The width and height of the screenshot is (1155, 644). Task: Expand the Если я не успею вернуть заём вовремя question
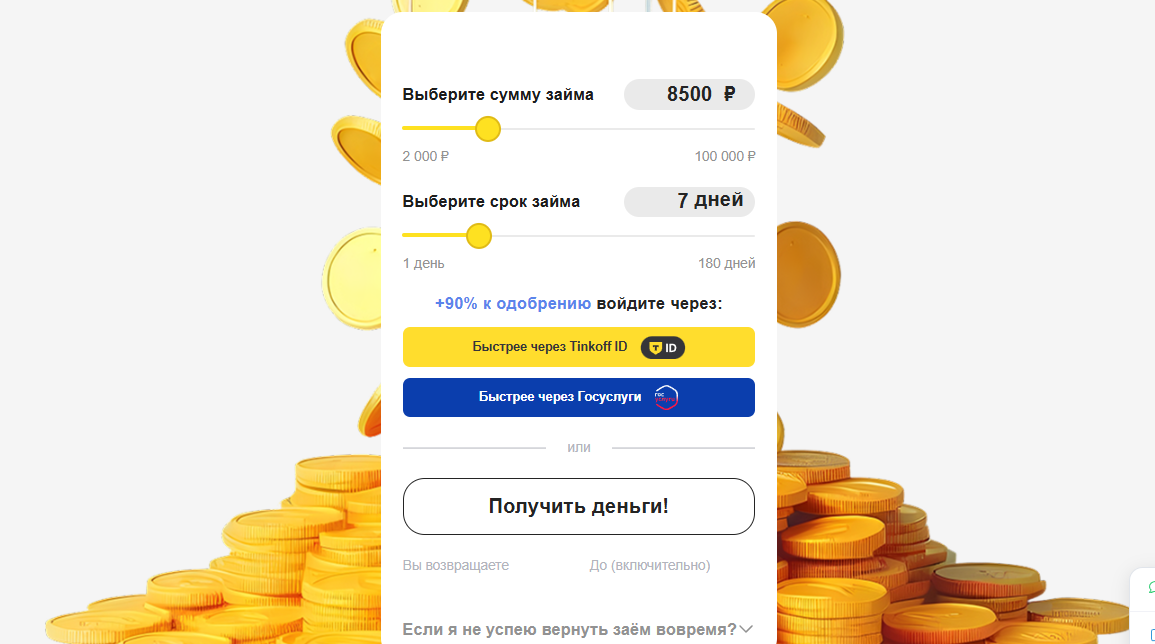[576, 629]
